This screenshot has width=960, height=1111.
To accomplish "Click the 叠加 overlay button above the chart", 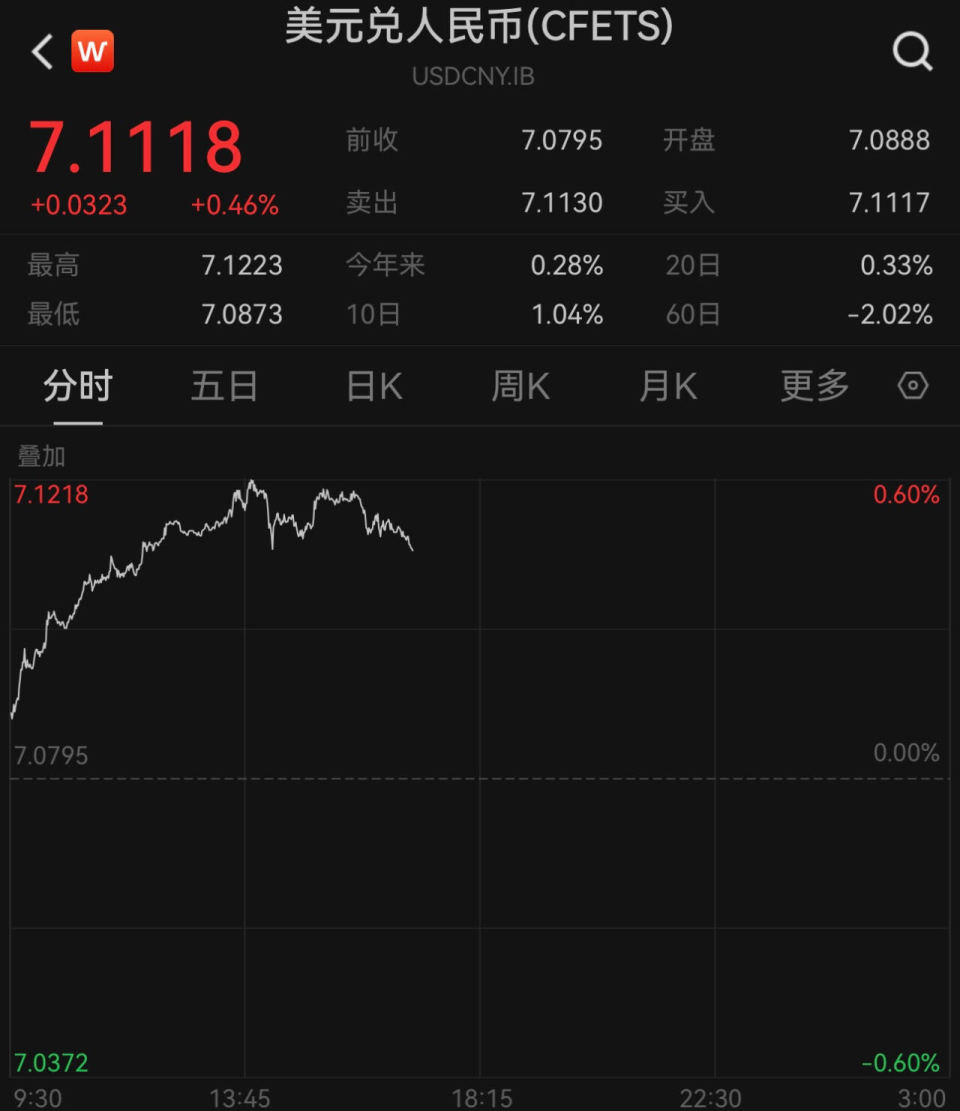I will click(42, 457).
